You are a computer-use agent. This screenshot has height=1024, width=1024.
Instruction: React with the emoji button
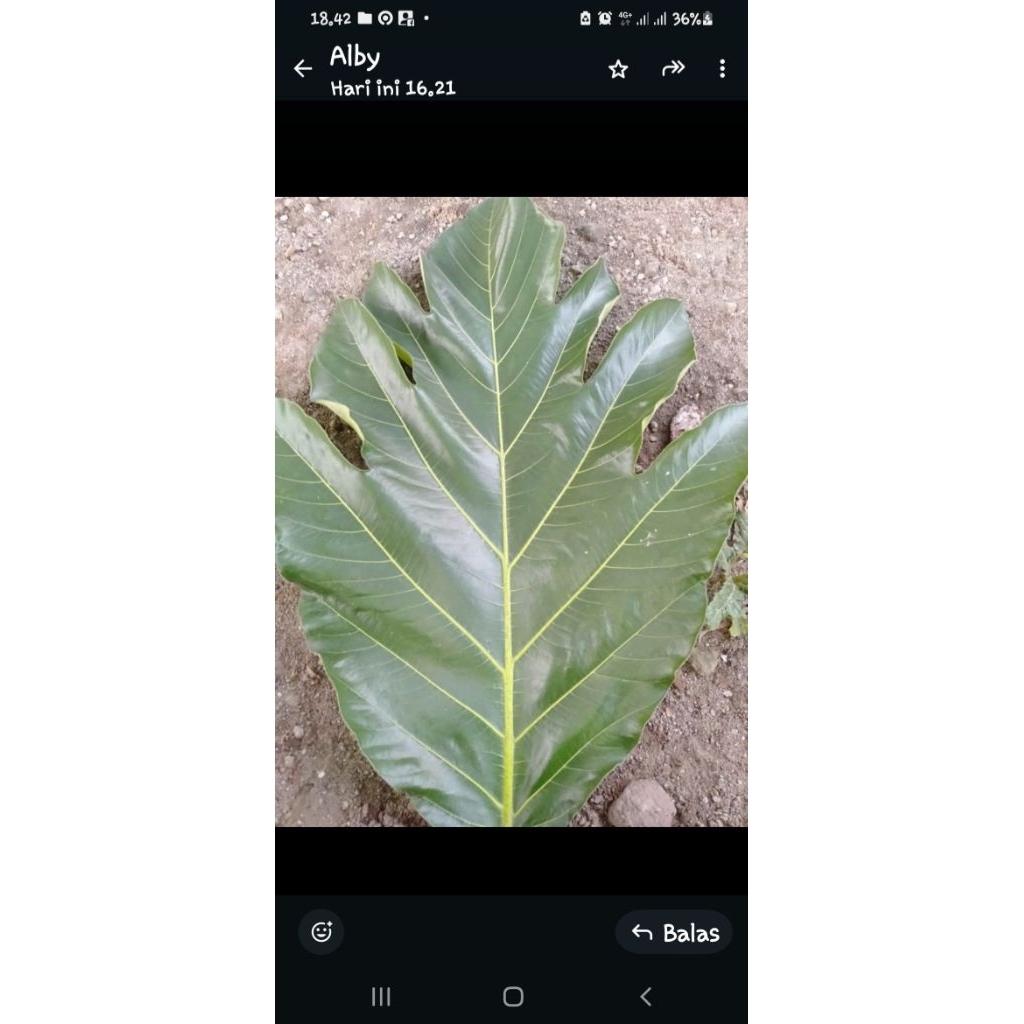(x=321, y=932)
